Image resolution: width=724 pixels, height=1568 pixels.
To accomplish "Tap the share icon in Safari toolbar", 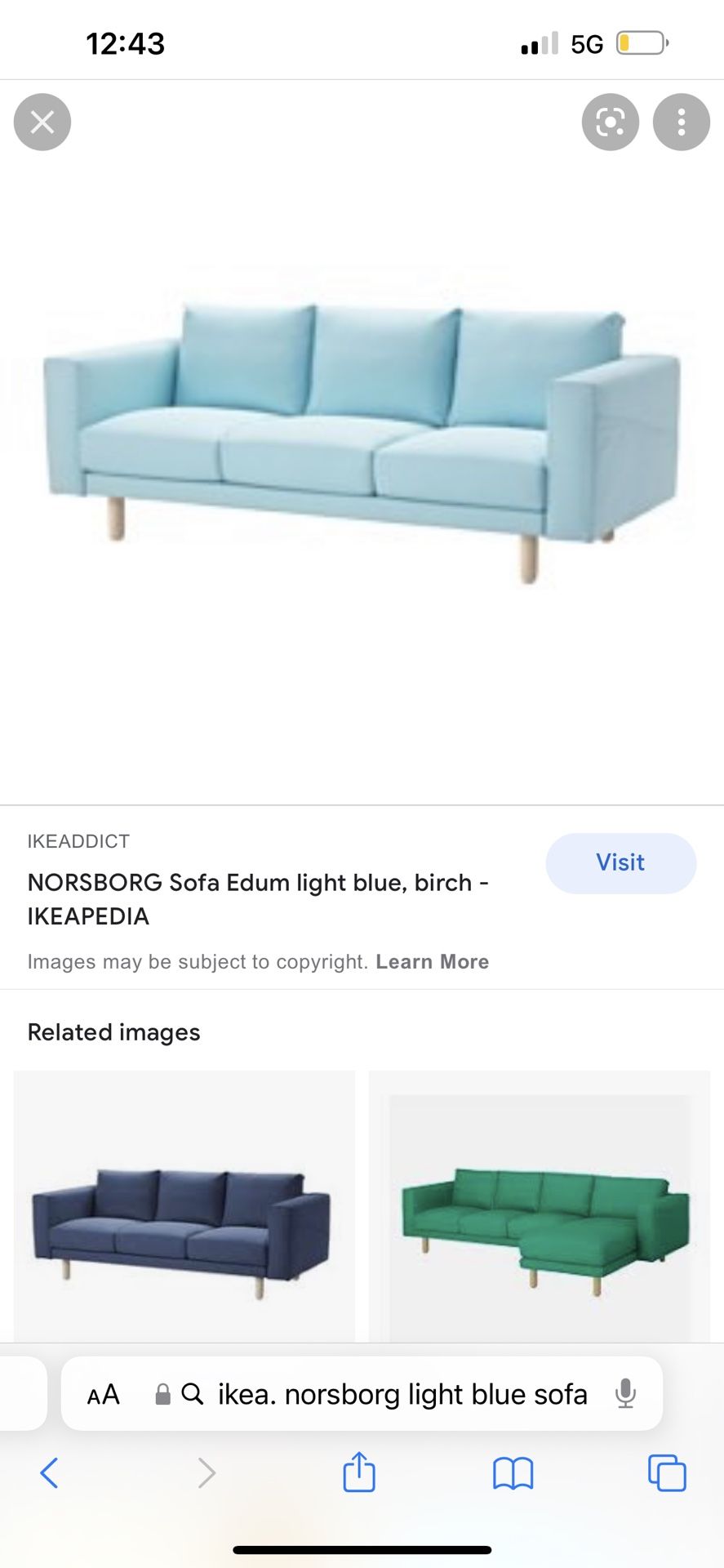I will (358, 1472).
